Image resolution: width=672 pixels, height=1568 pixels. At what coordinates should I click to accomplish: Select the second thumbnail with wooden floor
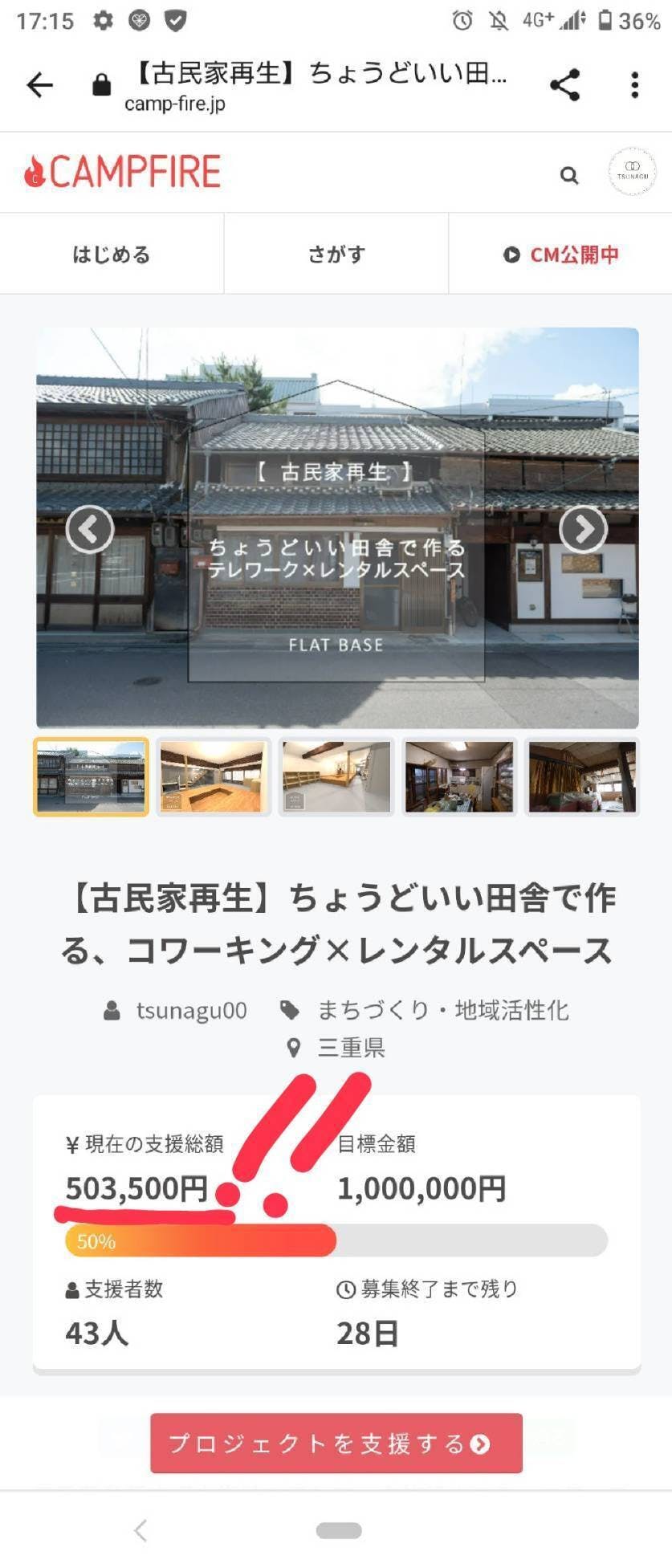click(213, 776)
